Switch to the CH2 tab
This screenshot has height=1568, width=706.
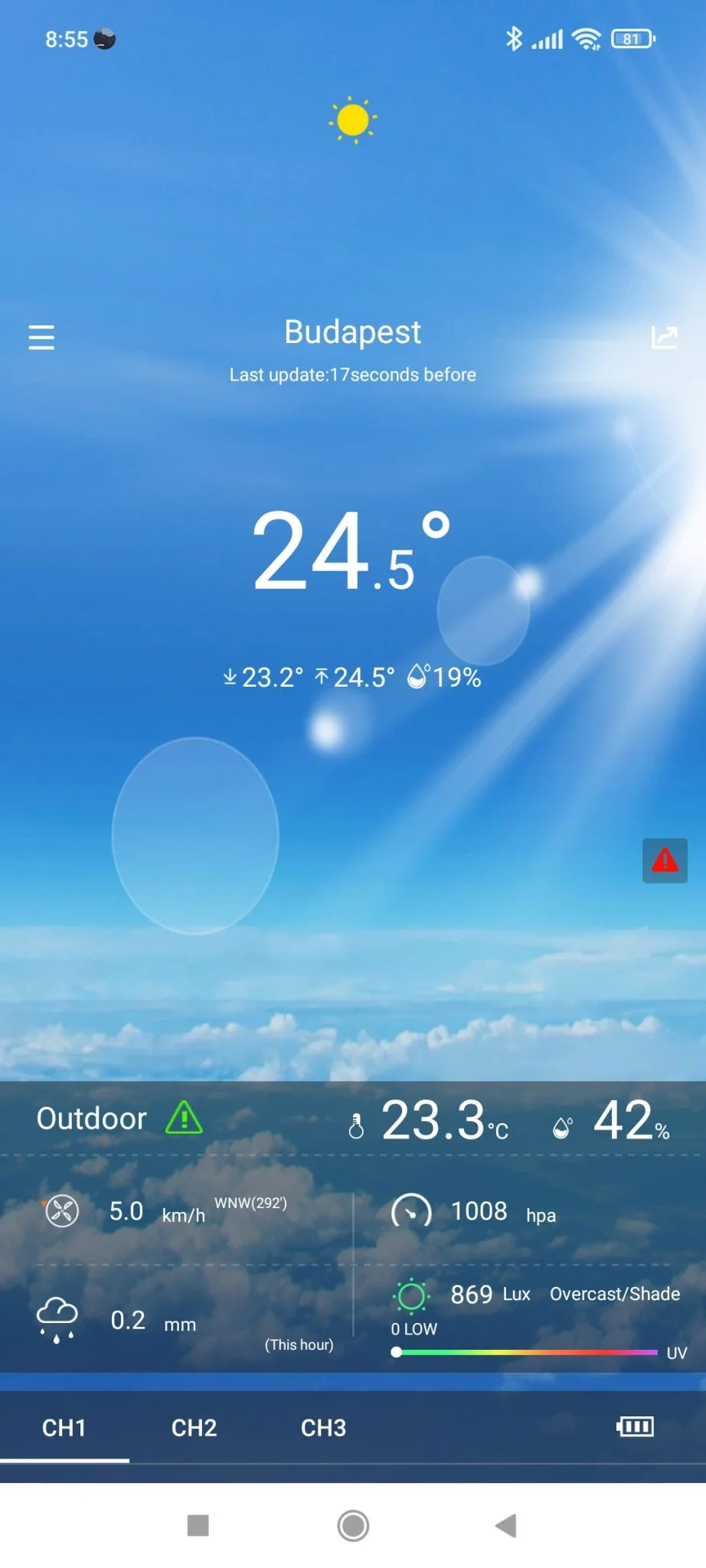[194, 1428]
